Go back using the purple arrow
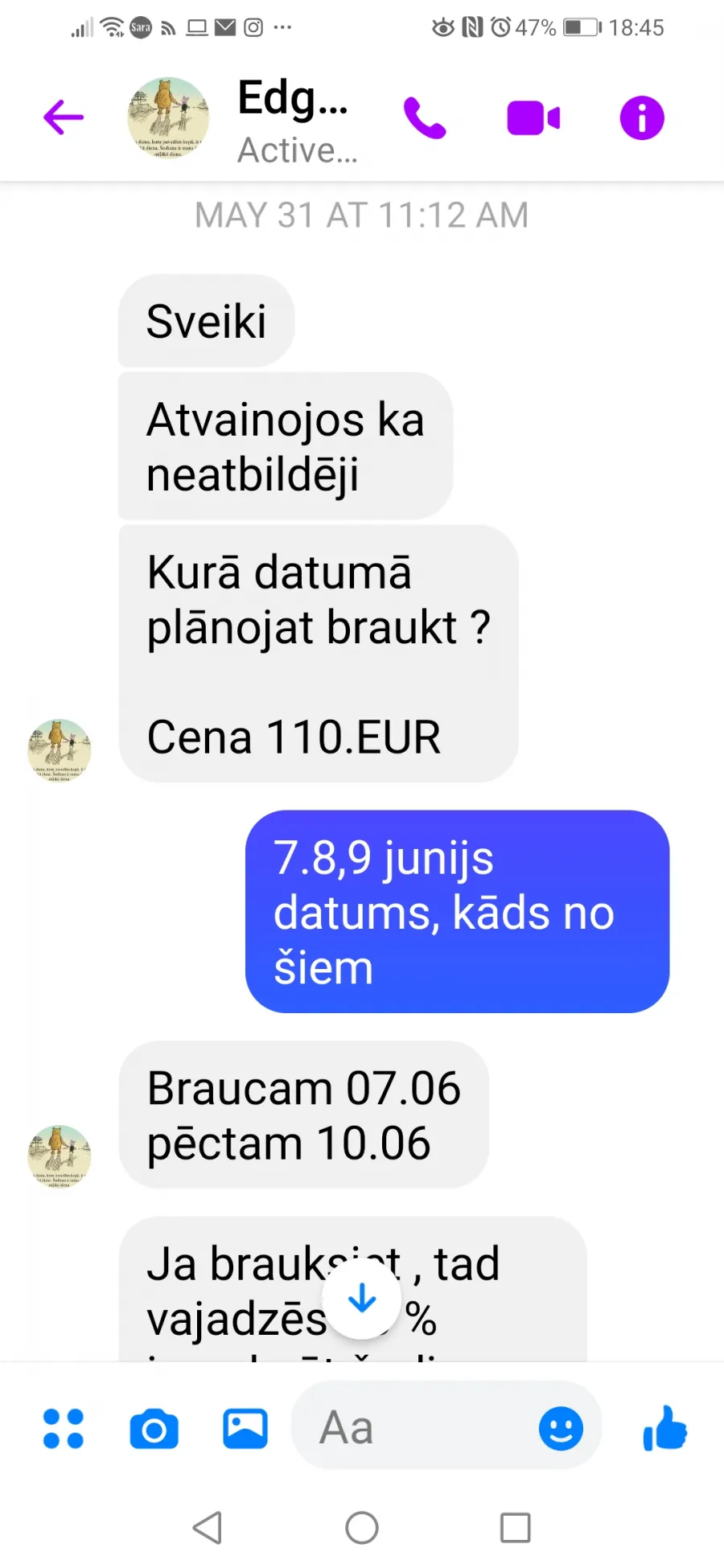 (x=64, y=118)
